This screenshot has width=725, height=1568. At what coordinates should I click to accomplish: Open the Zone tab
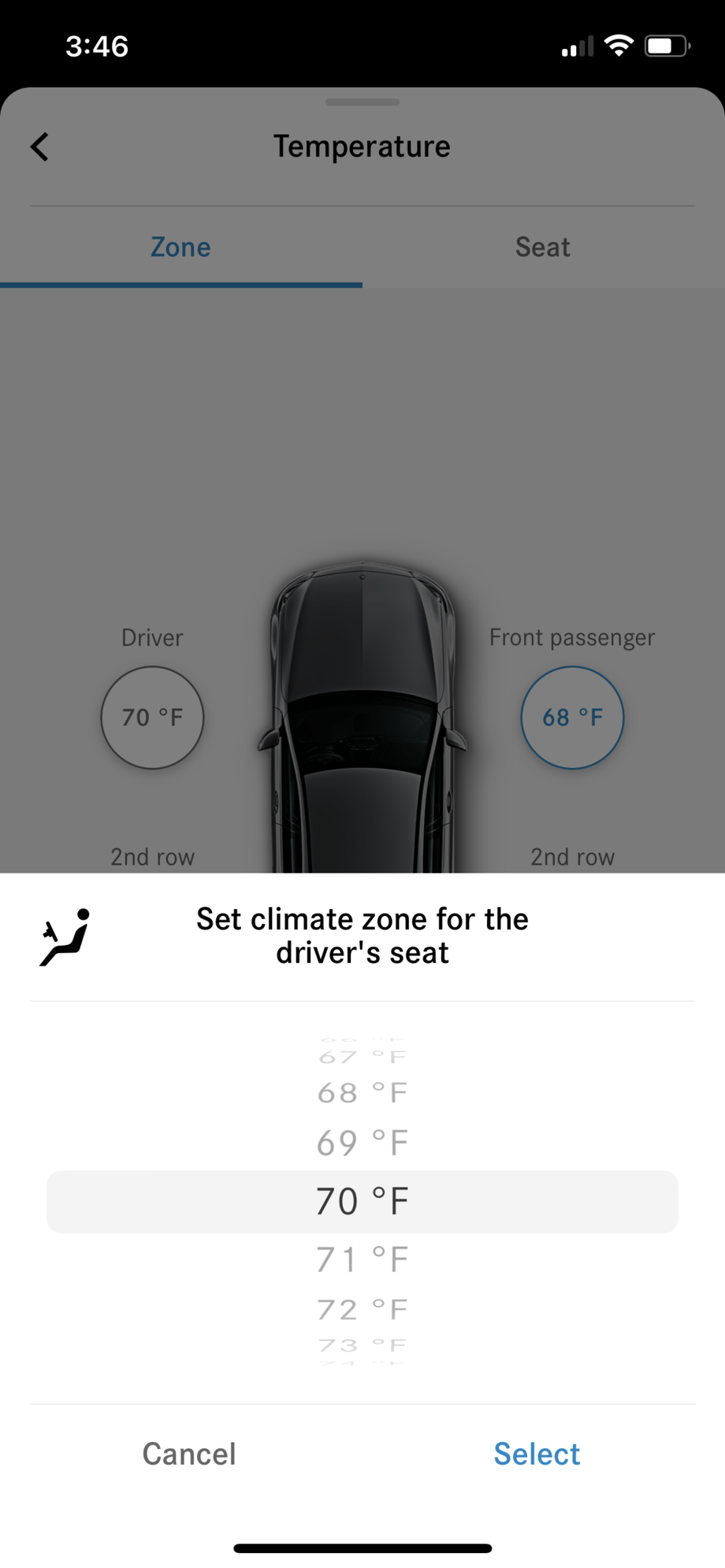(180, 247)
